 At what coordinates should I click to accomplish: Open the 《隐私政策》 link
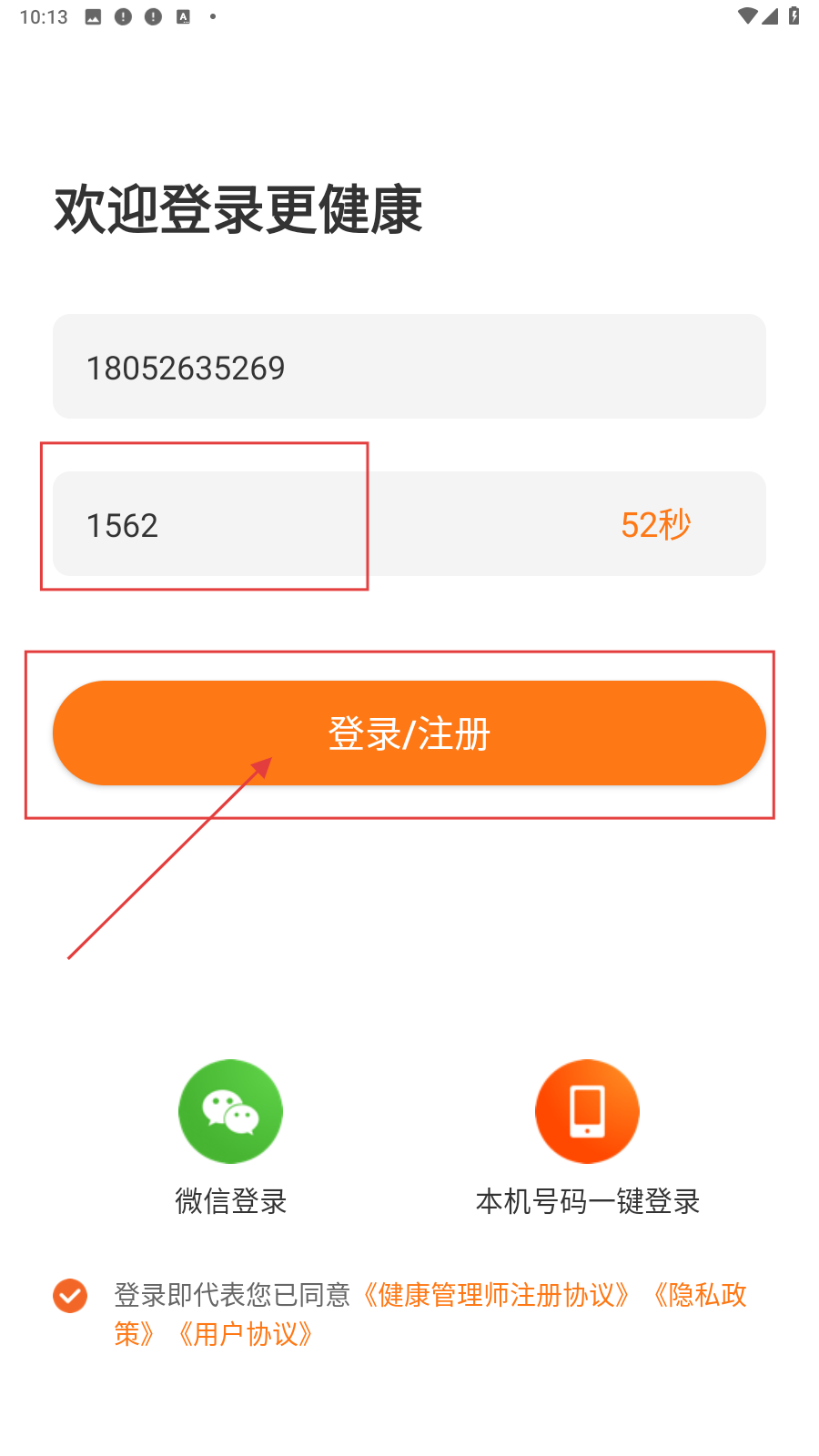click(699, 1295)
